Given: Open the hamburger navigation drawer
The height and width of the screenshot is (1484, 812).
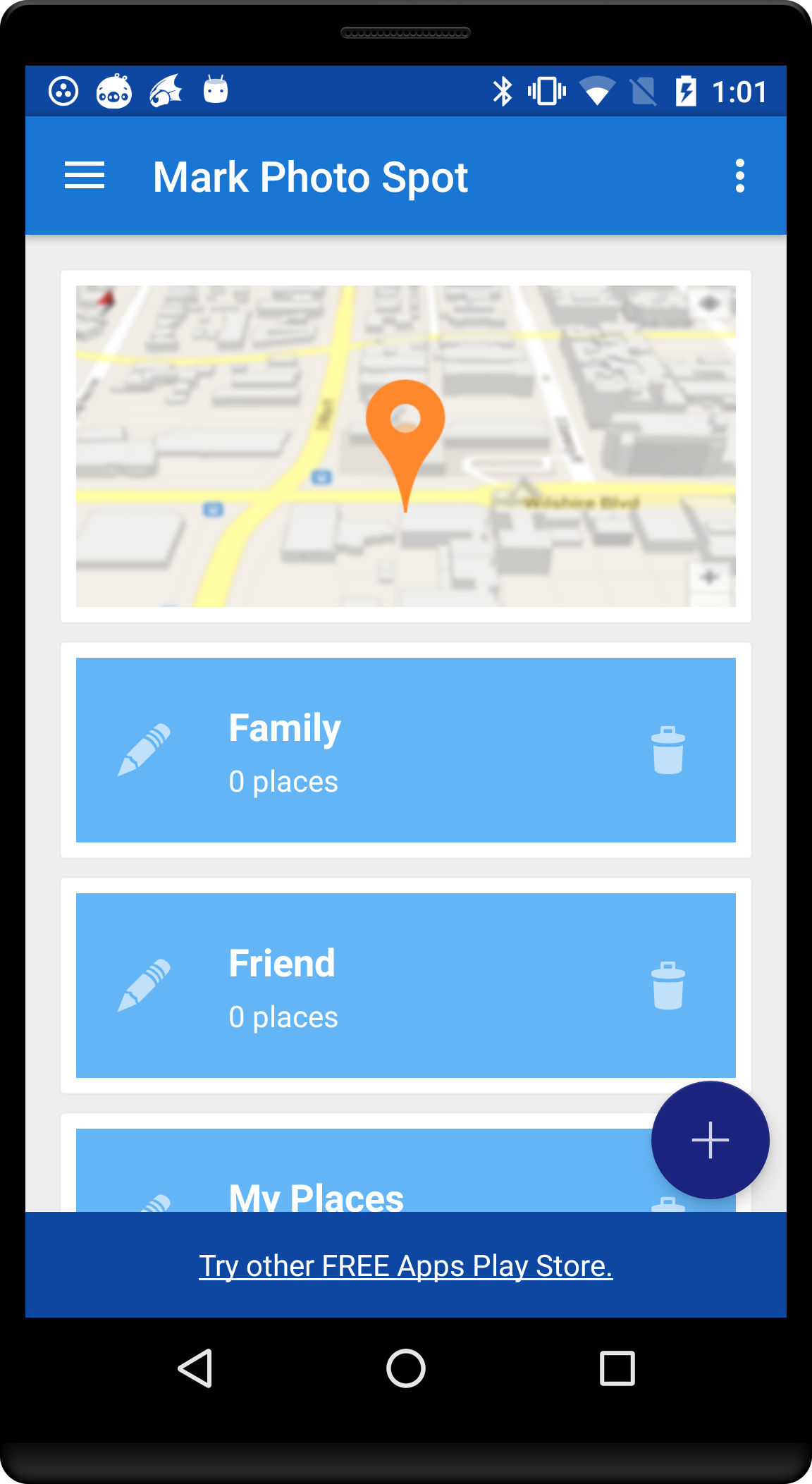Looking at the screenshot, I should click(85, 176).
